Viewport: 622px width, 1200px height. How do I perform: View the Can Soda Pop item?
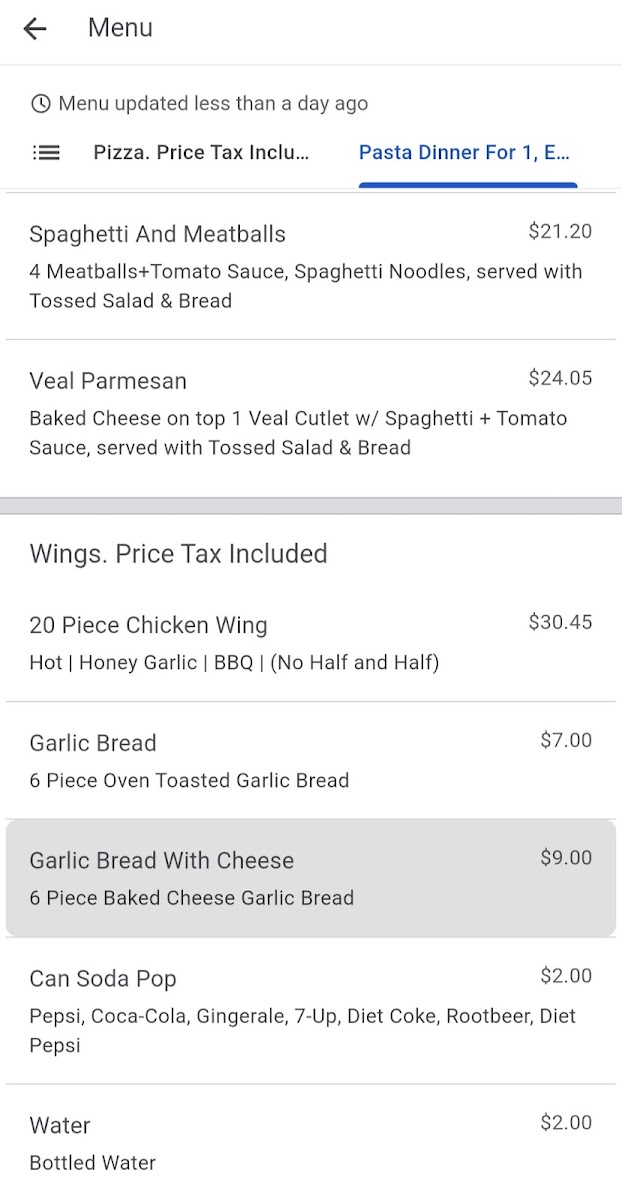click(x=310, y=1010)
